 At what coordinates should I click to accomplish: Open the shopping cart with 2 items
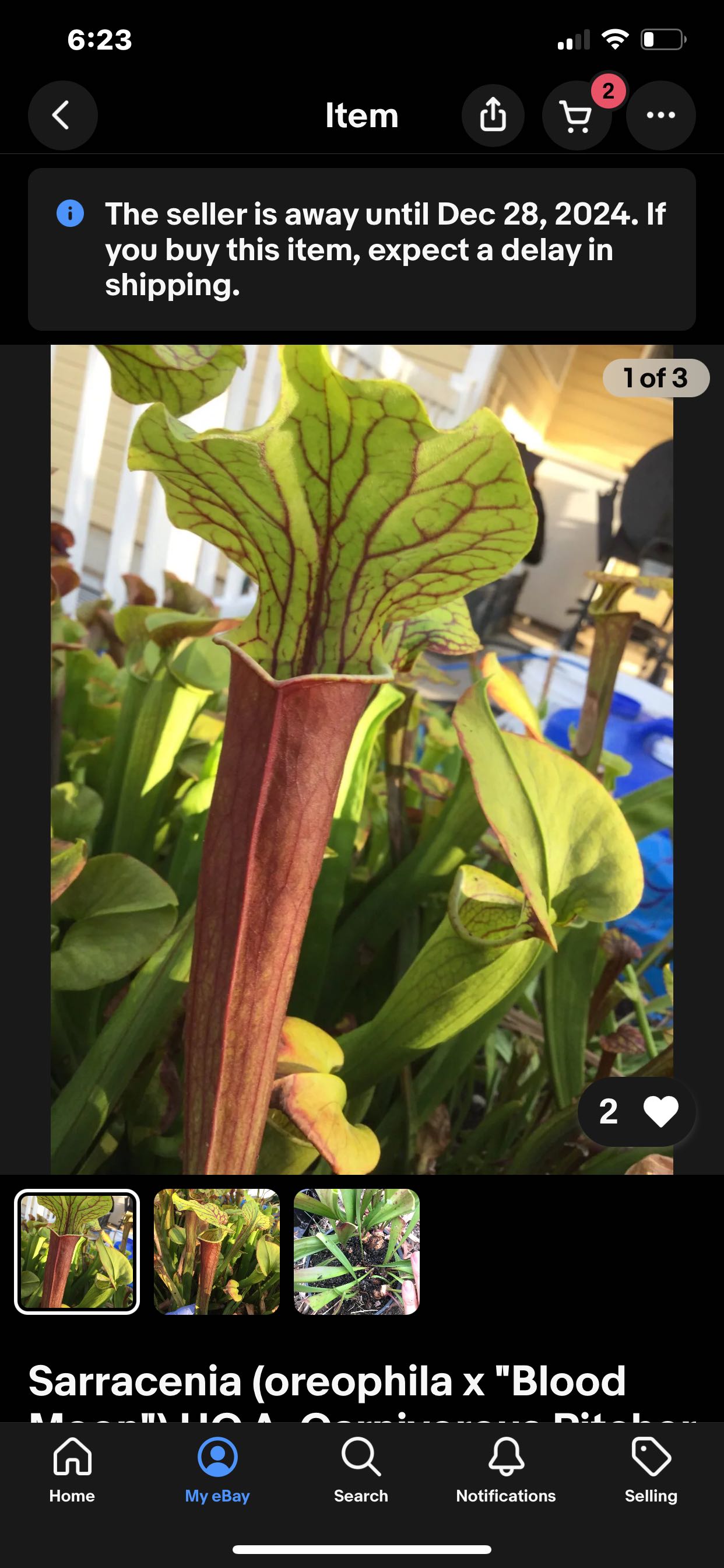coord(577,117)
